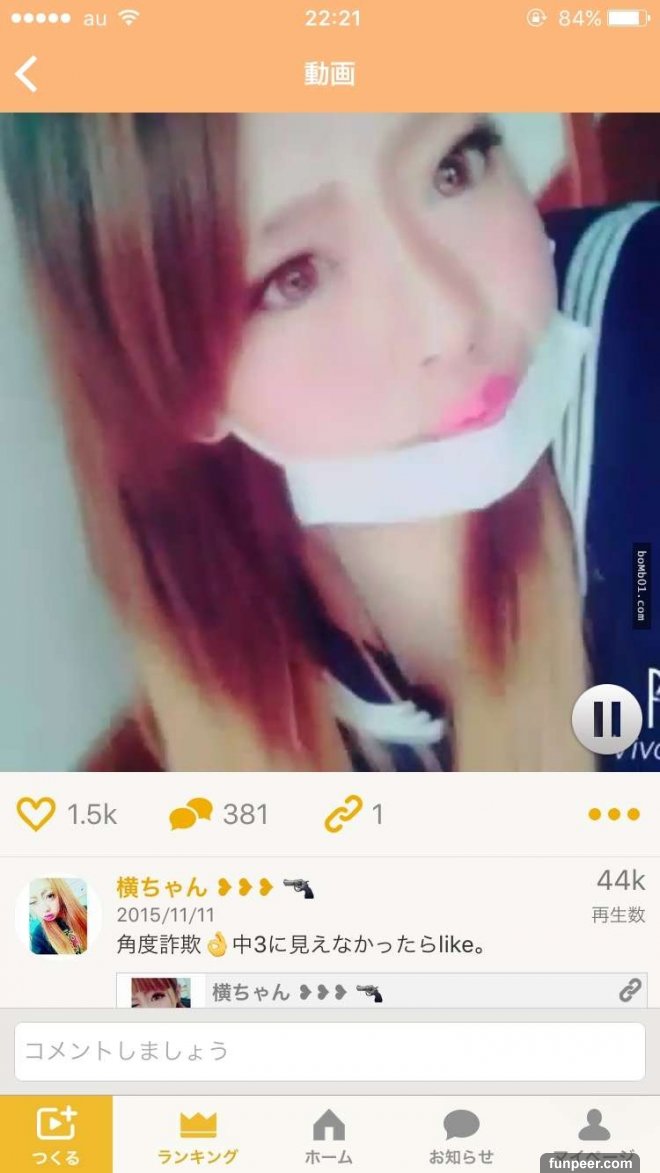Tap the コメントしましょう comment field
The width and height of the screenshot is (660, 1173).
(x=329, y=1051)
